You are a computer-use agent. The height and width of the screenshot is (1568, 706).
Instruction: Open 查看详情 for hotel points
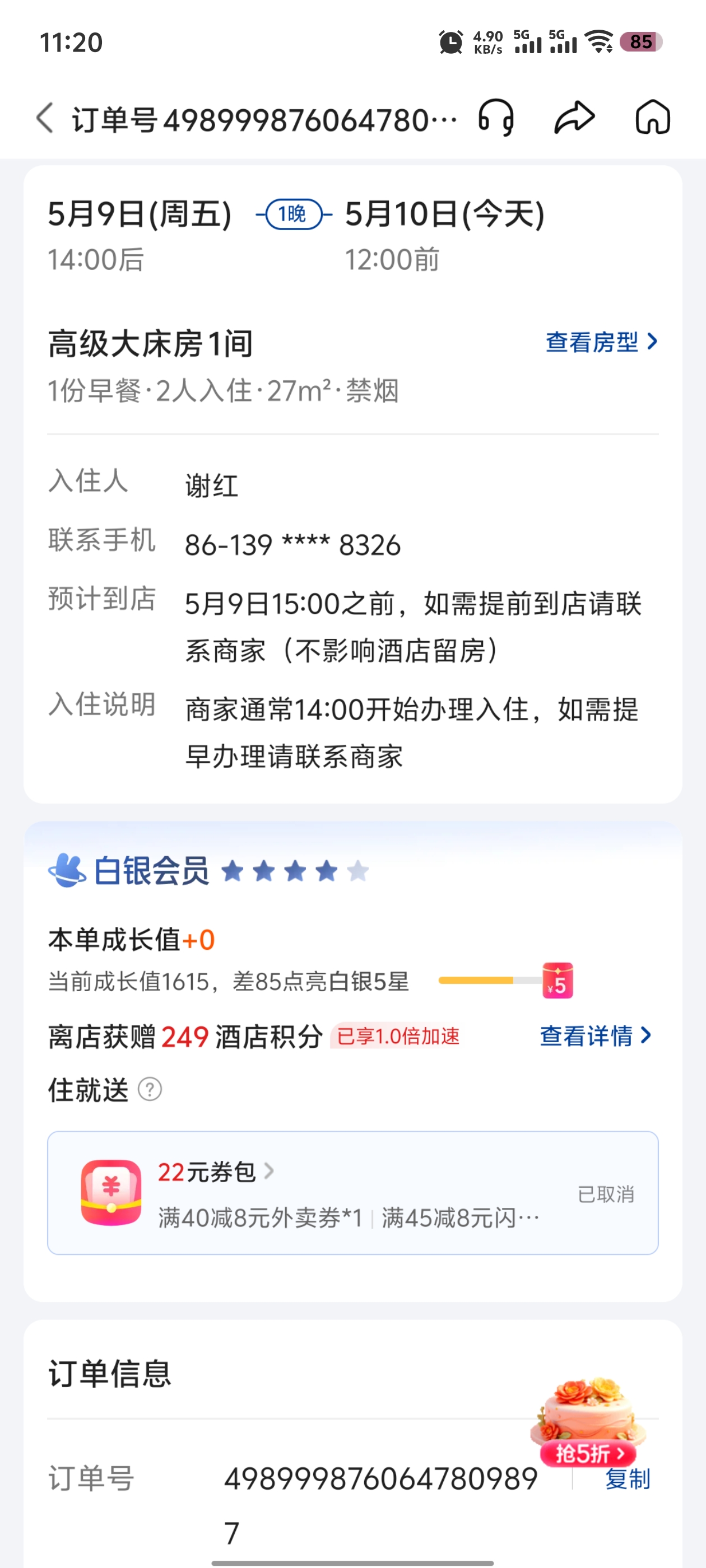tap(596, 1036)
